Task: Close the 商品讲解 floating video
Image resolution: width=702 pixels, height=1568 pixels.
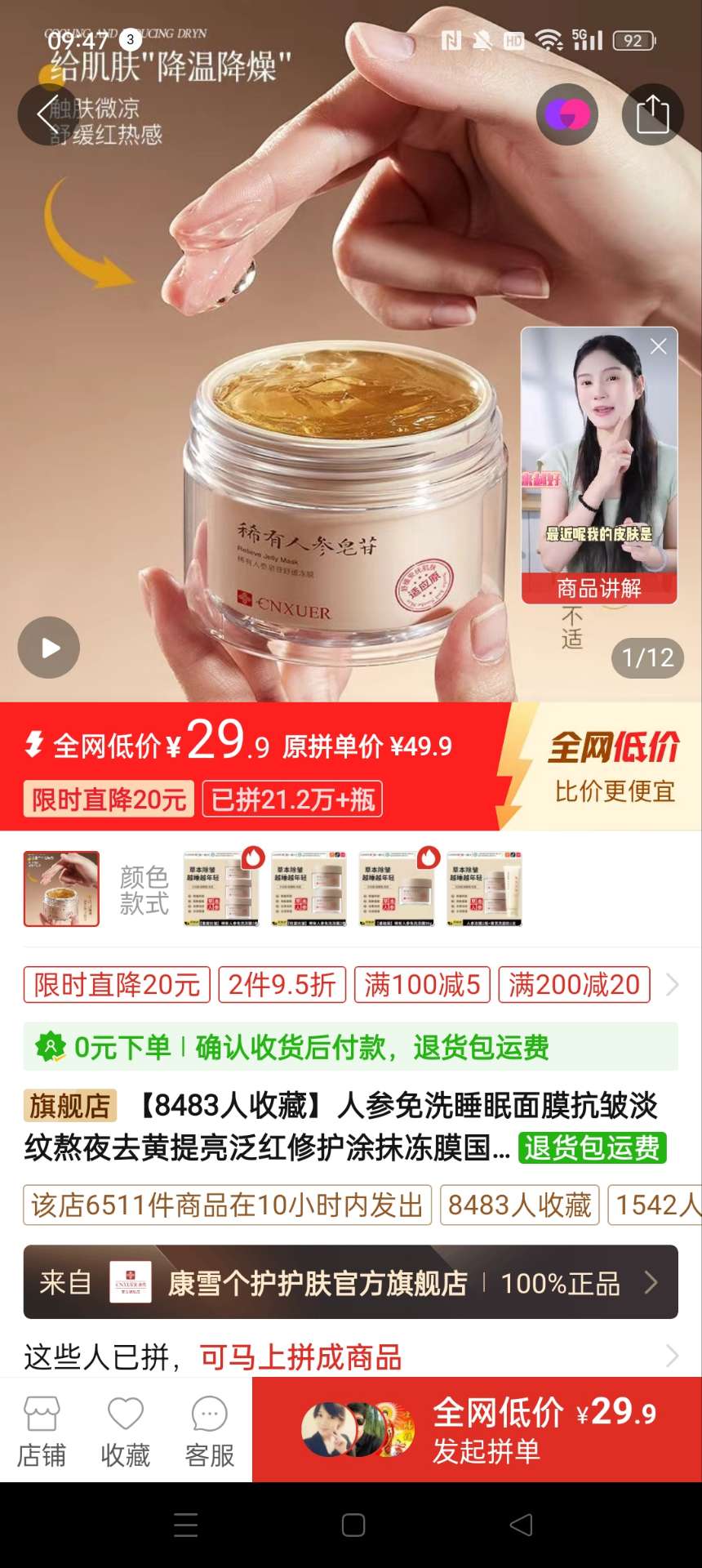Action: point(659,346)
